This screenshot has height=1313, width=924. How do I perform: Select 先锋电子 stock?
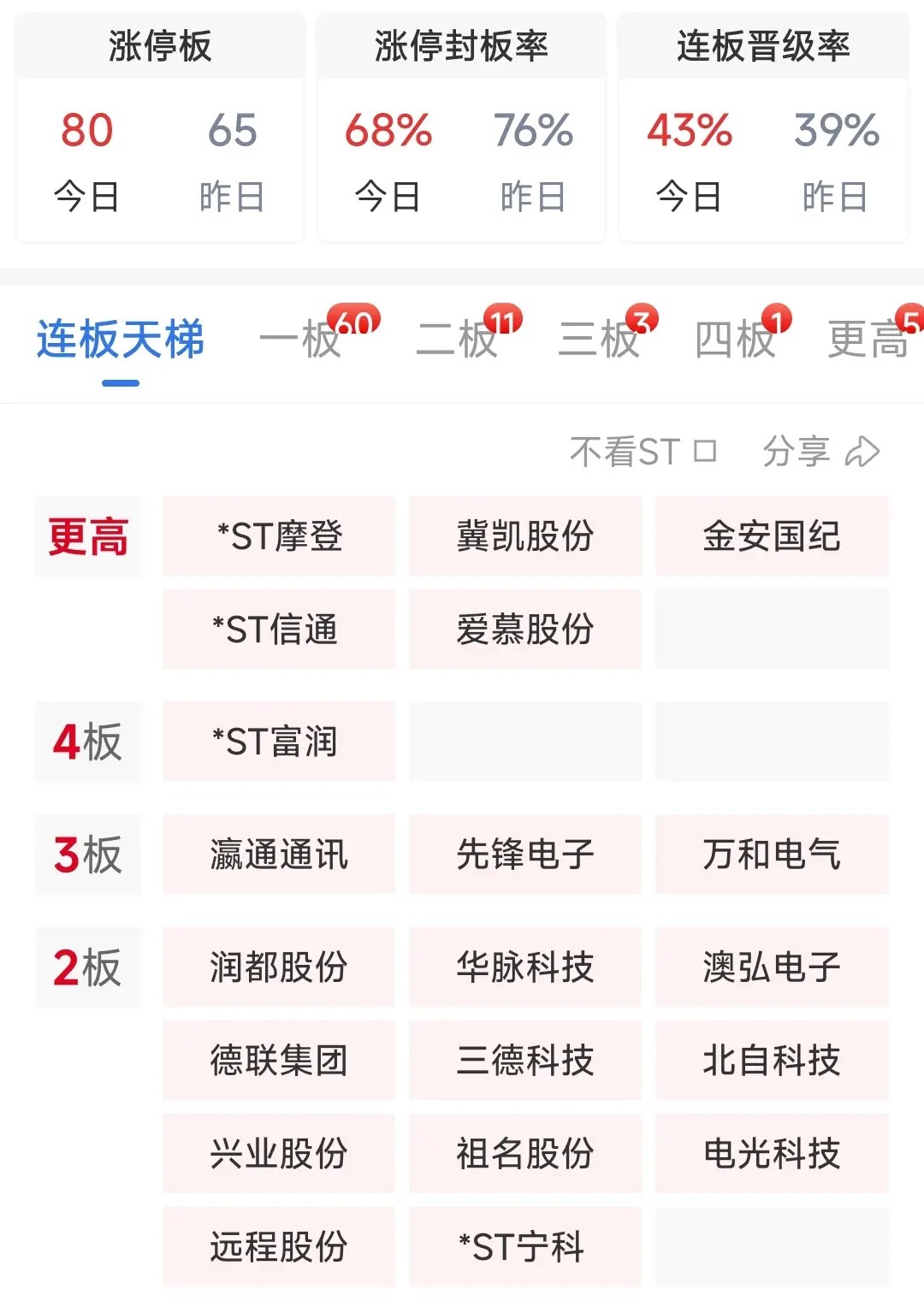525,855
